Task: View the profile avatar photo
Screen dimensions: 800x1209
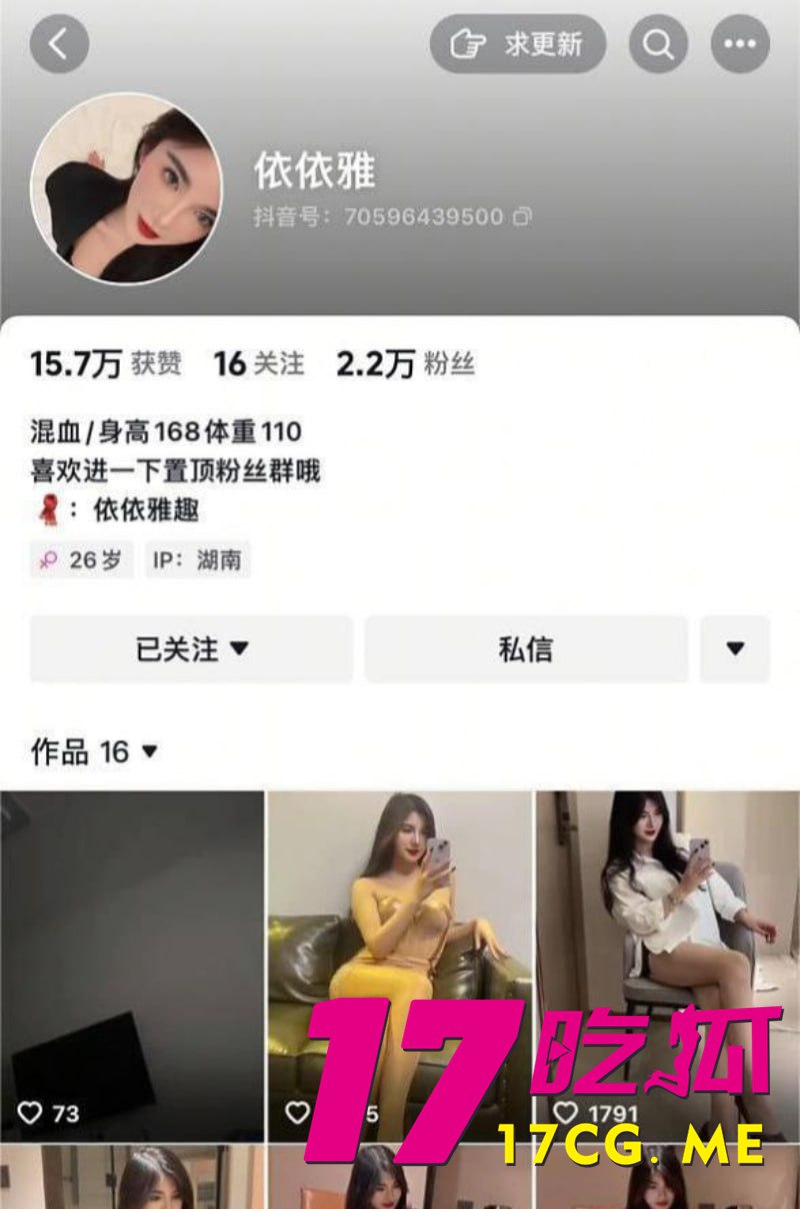Action: click(127, 188)
